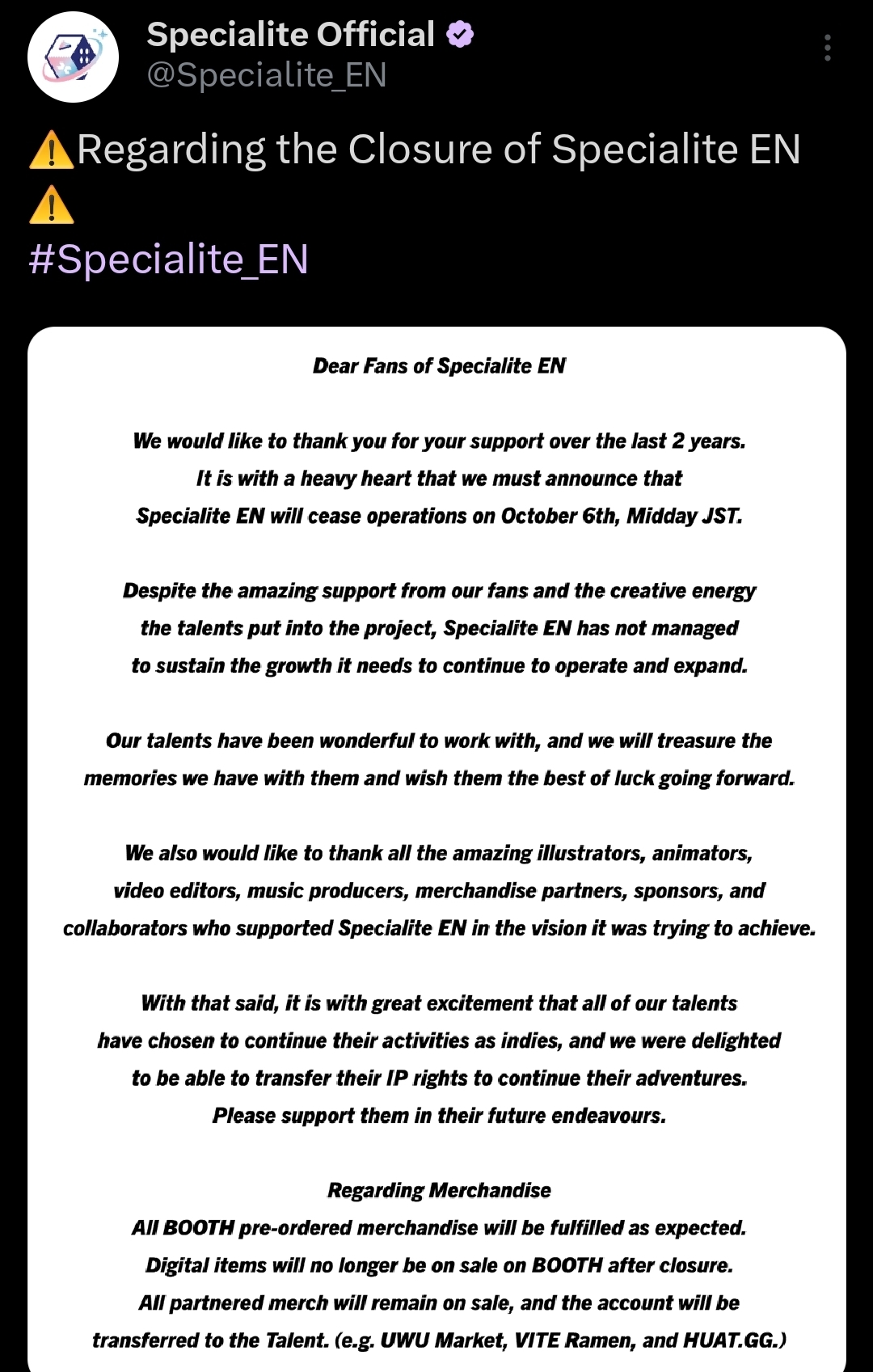This screenshot has height=1372, width=873.
Task: View the Specialite Official account name
Action: [291, 35]
